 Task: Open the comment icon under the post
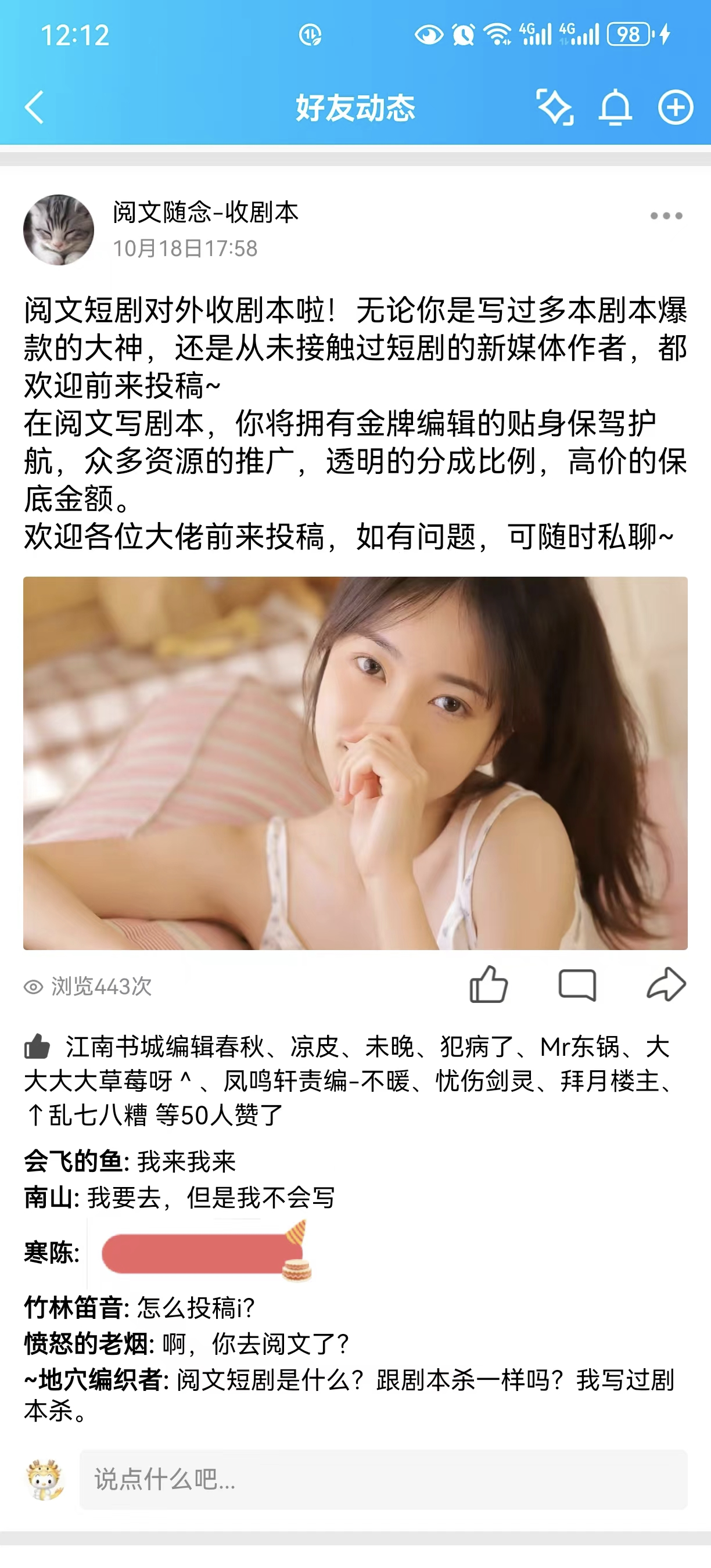pos(576,984)
